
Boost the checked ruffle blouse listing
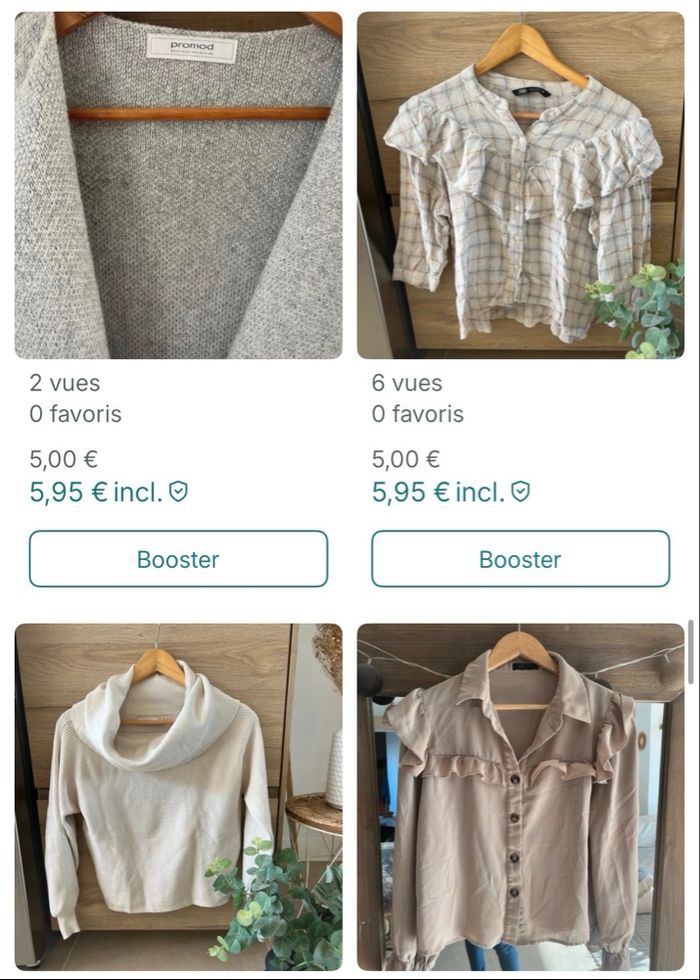[521, 559]
